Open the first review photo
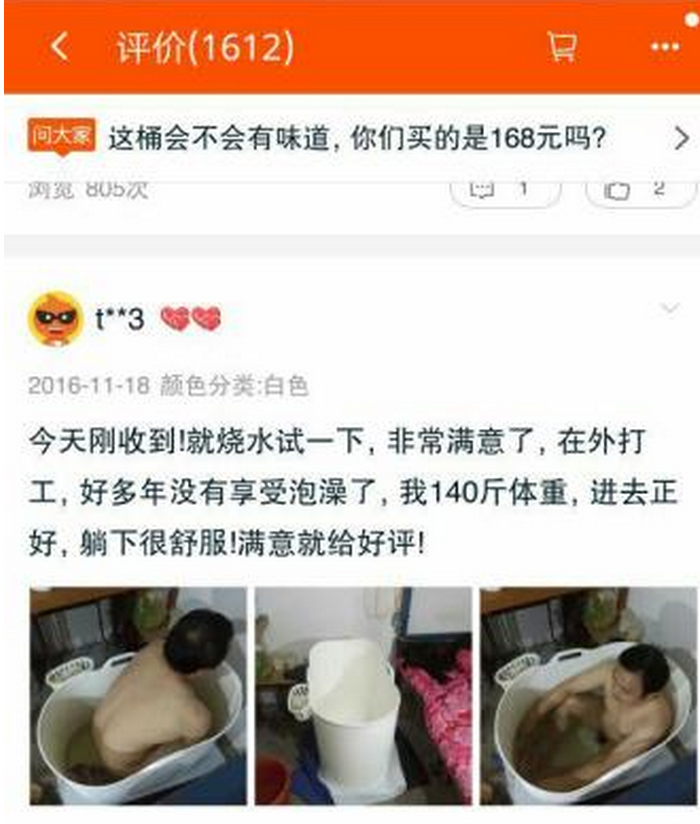 (137, 695)
